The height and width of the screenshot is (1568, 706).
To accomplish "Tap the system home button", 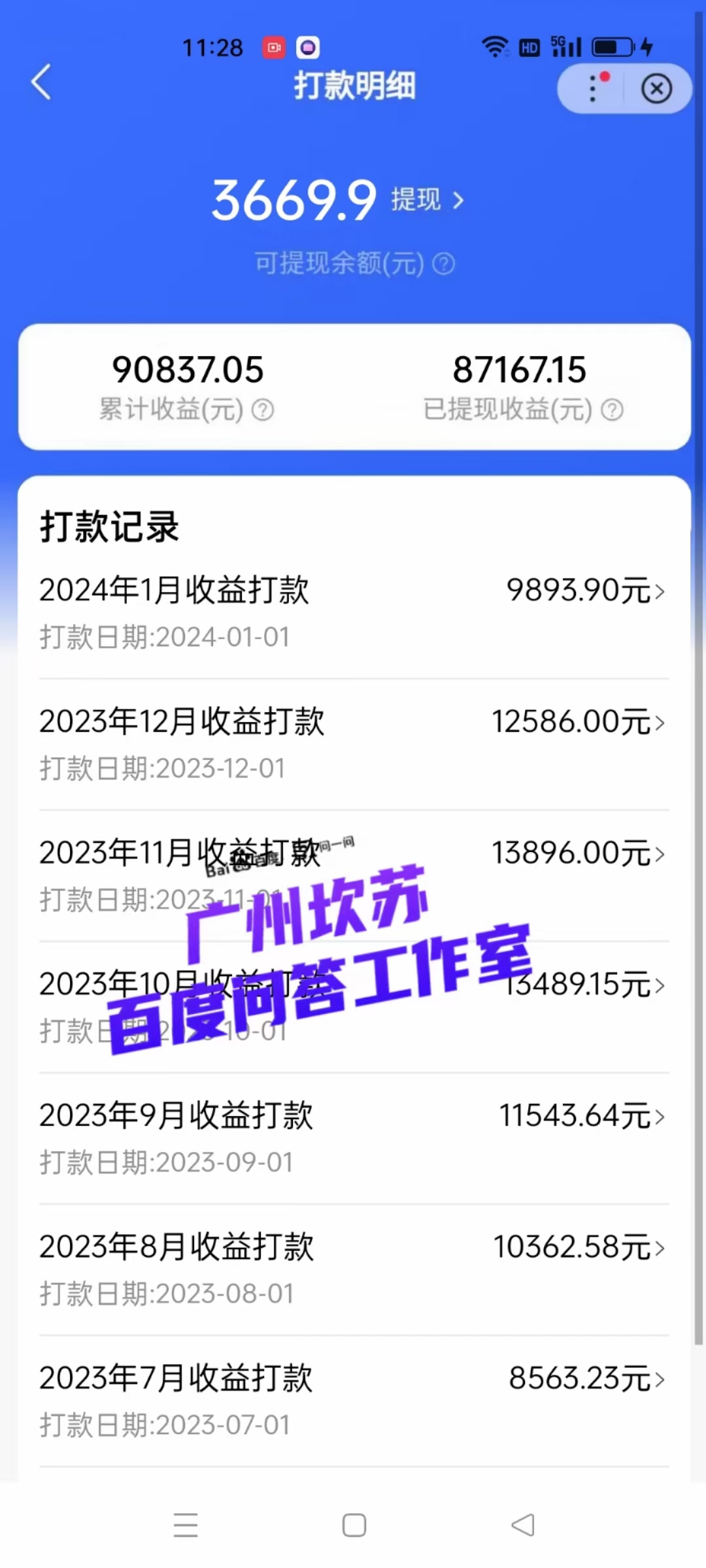I will (x=354, y=1526).
